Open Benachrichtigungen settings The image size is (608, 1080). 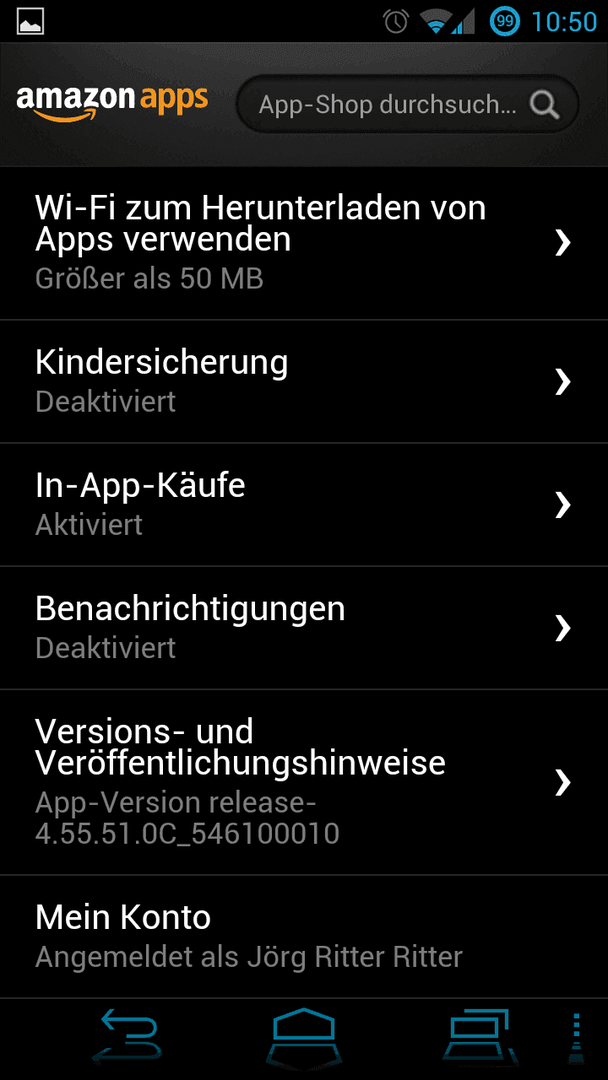tap(304, 628)
